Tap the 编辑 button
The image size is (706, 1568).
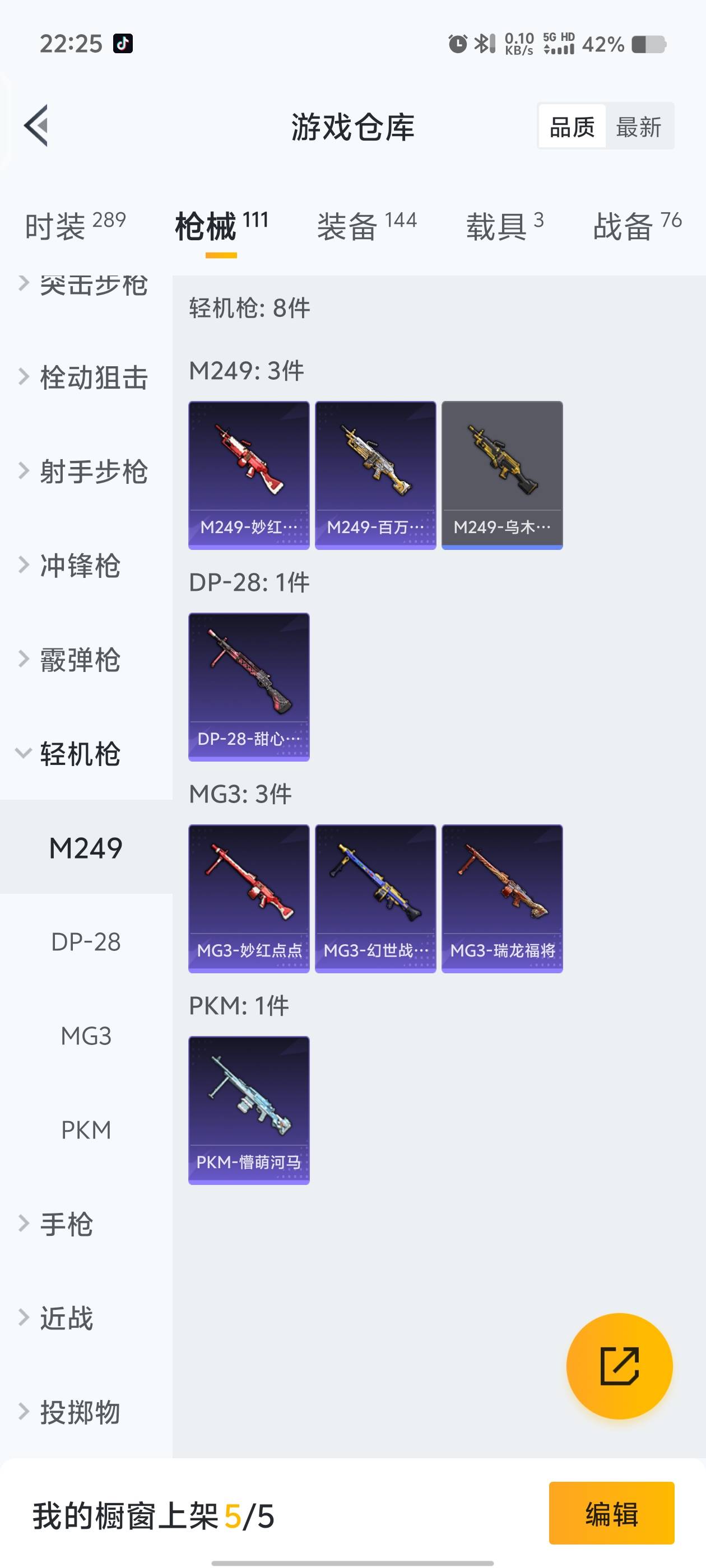tap(611, 1513)
